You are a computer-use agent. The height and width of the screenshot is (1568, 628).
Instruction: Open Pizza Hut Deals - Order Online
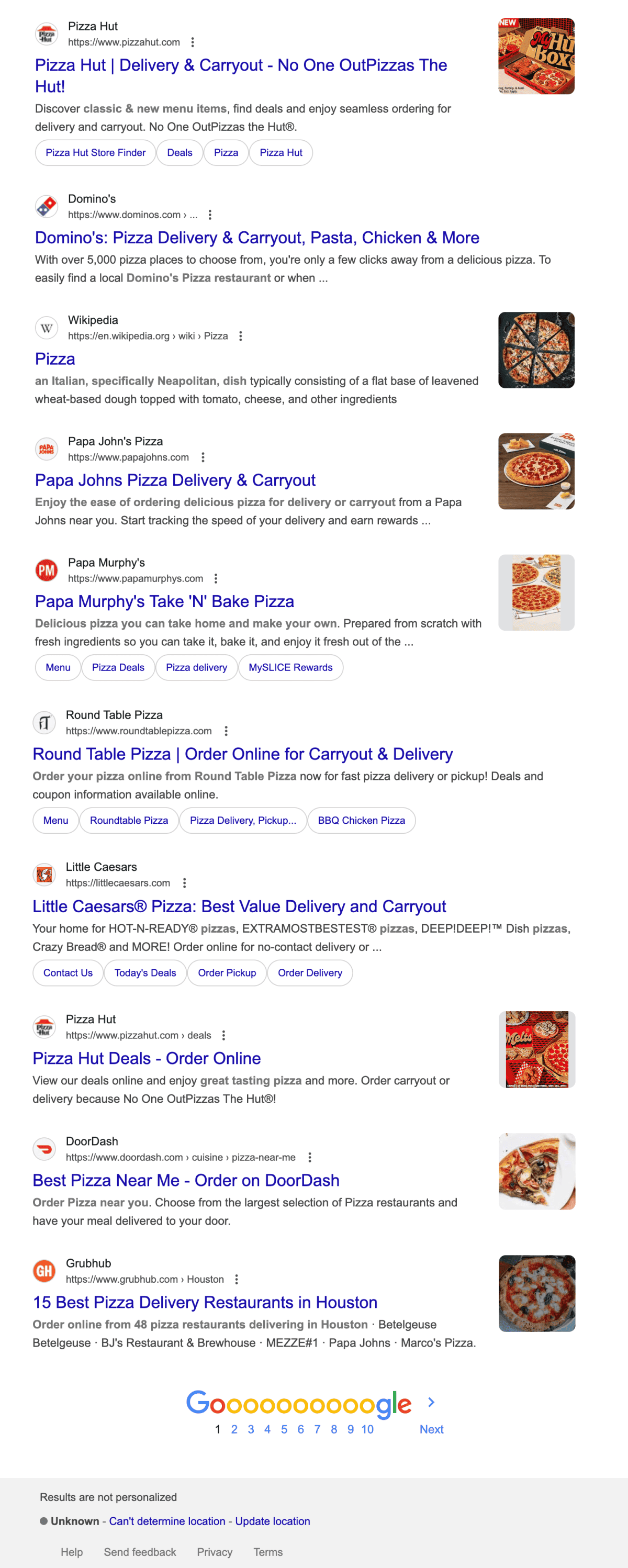point(147,1059)
